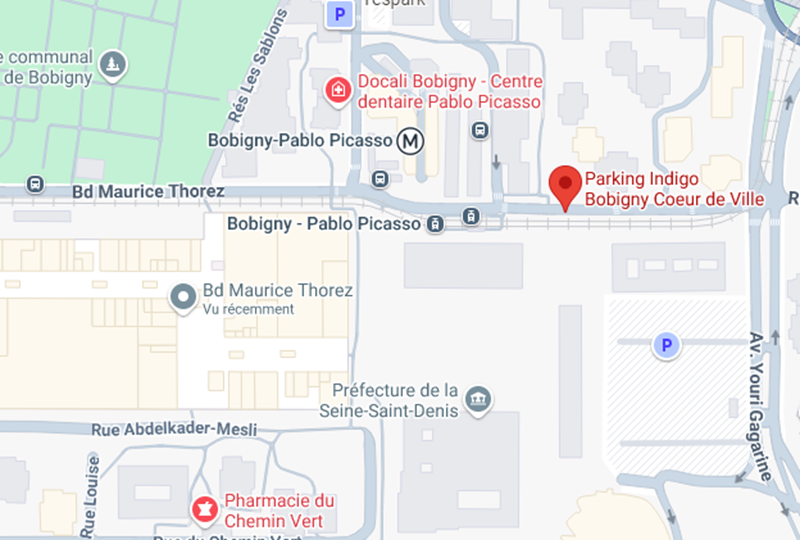This screenshot has width=800, height=540.
Task: Open the recently viewed Bd Maurice Thorez pin
Action: [x=183, y=297]
